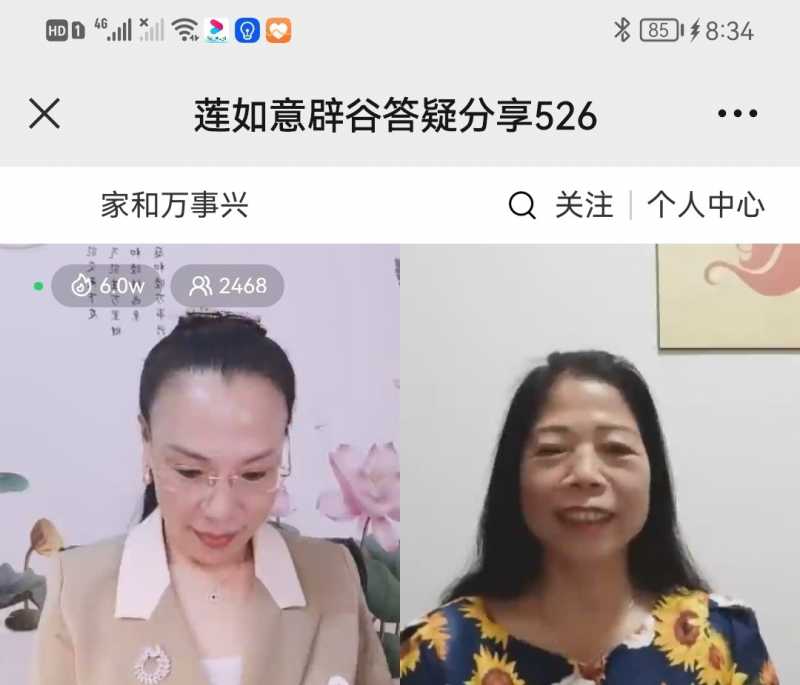Open the three-dot overflow menu

coord(737,114)
